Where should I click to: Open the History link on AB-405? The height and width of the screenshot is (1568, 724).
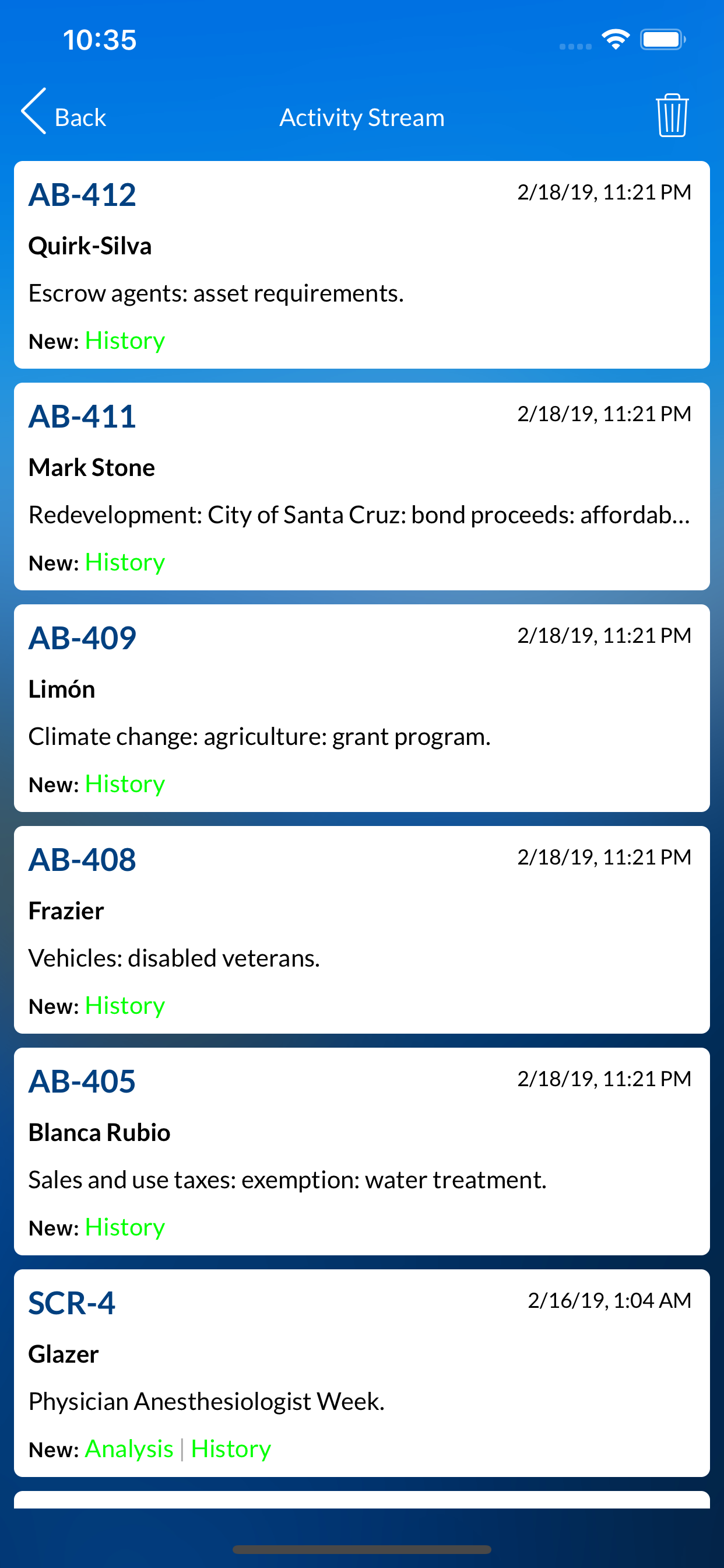pos(124,1227)
